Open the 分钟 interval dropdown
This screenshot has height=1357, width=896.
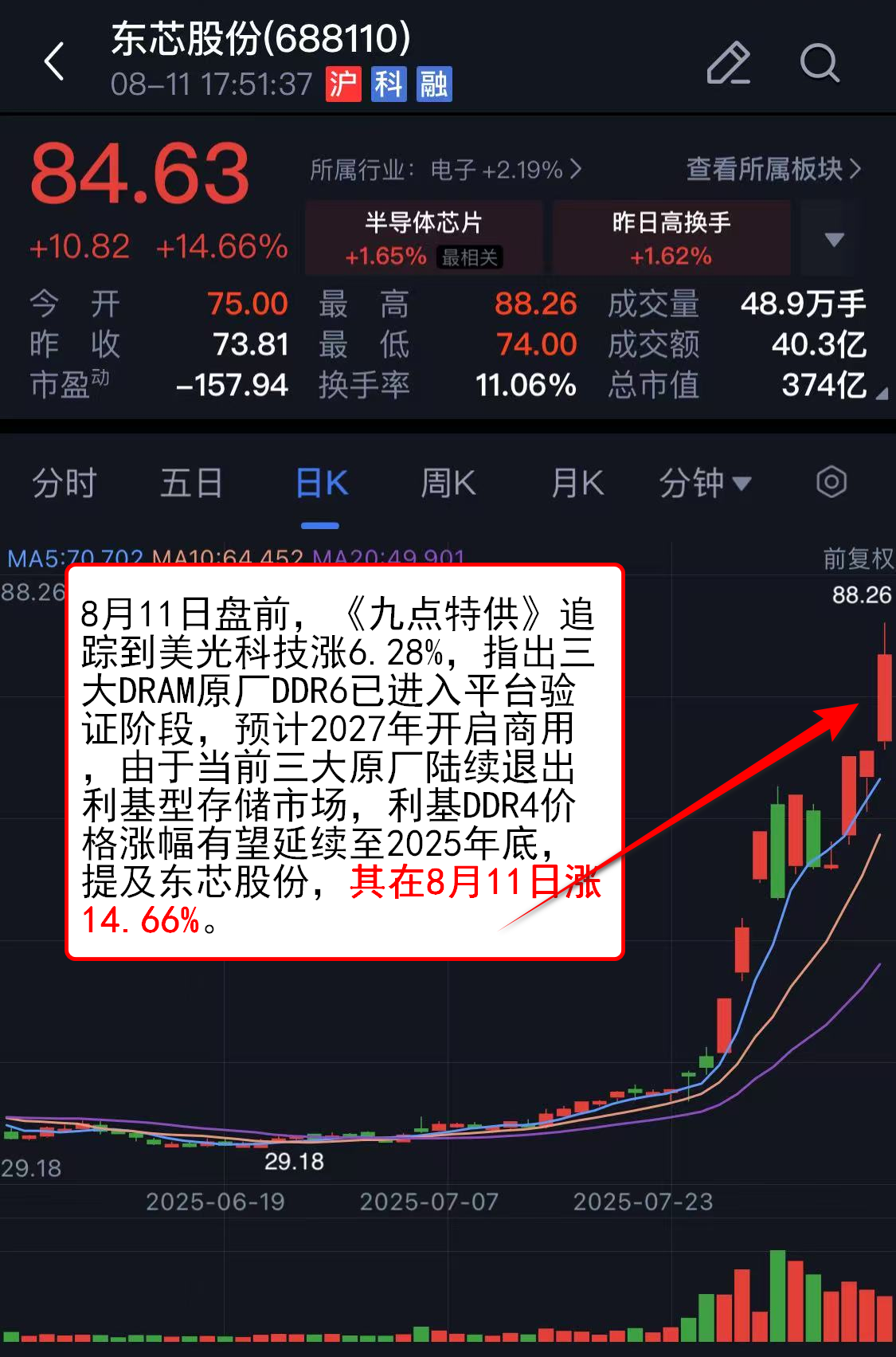click(x=704, y=483)
